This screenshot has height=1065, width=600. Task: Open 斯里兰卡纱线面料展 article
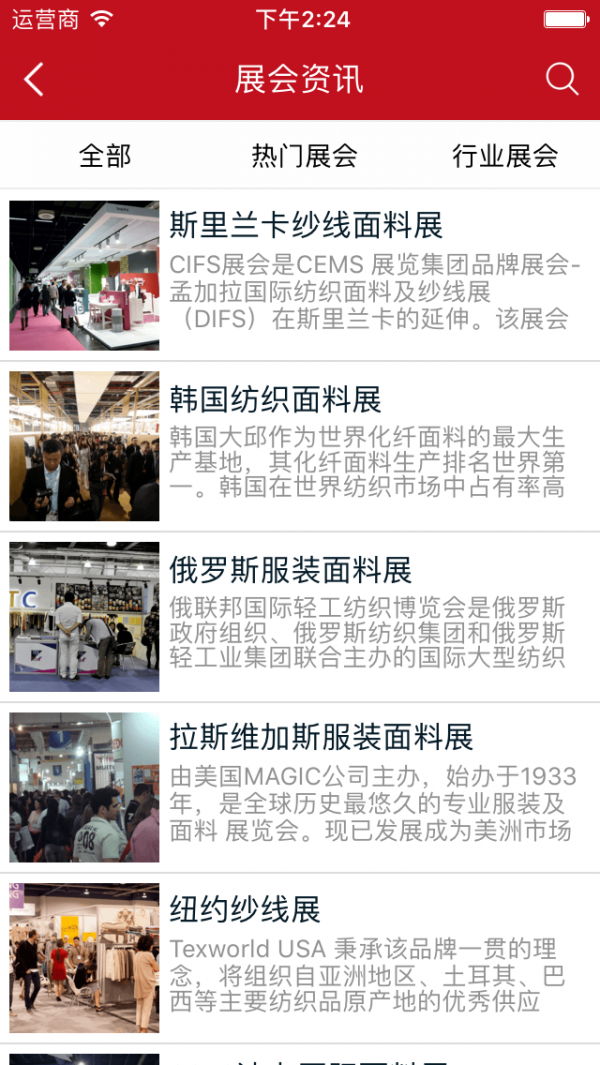pos(306,225)
